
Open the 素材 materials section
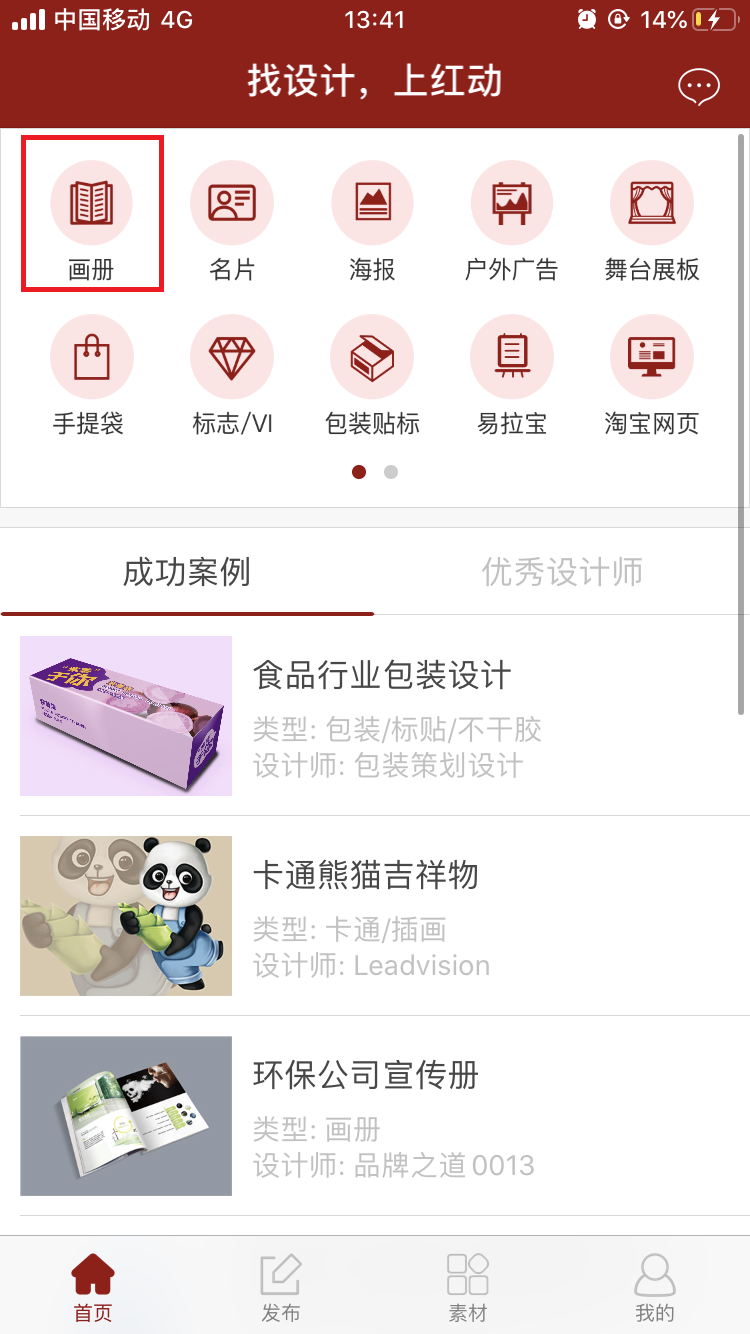click(467, 1285)
